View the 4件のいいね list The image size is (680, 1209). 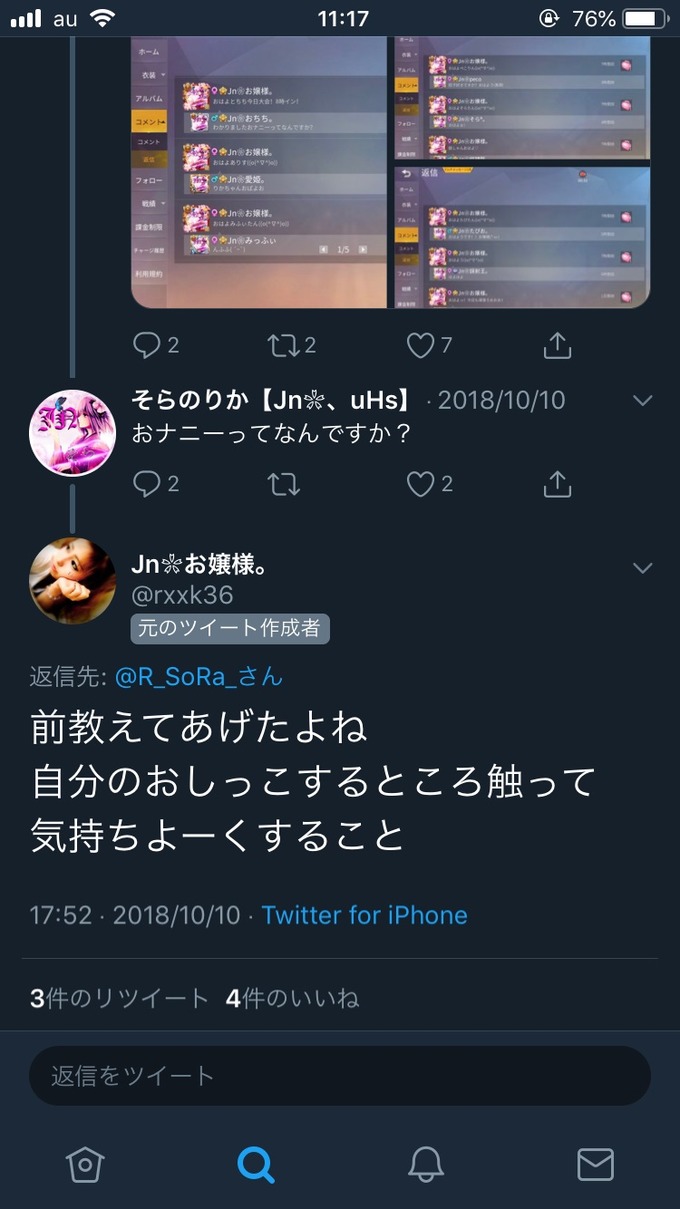(292, 998)
